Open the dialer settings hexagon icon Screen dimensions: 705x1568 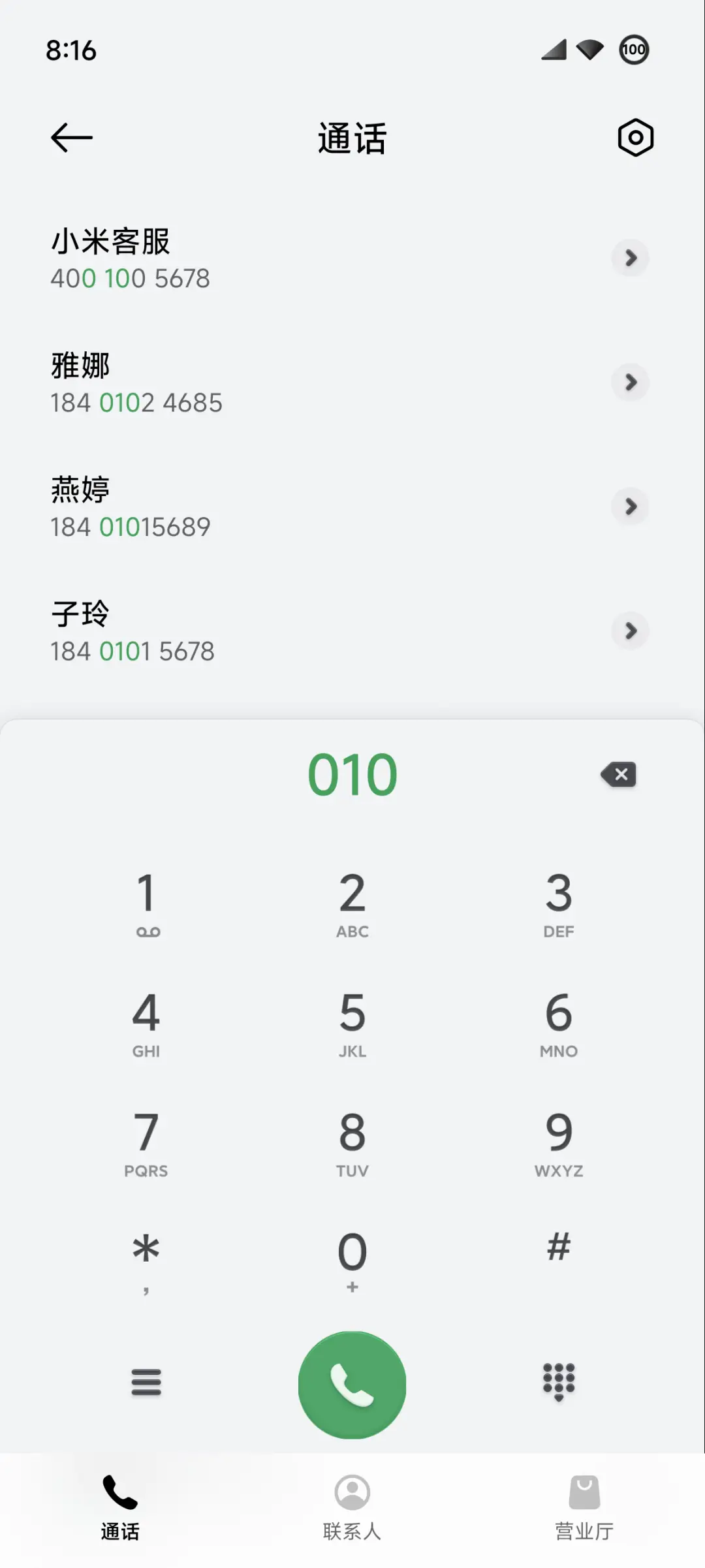click(635, 138)
